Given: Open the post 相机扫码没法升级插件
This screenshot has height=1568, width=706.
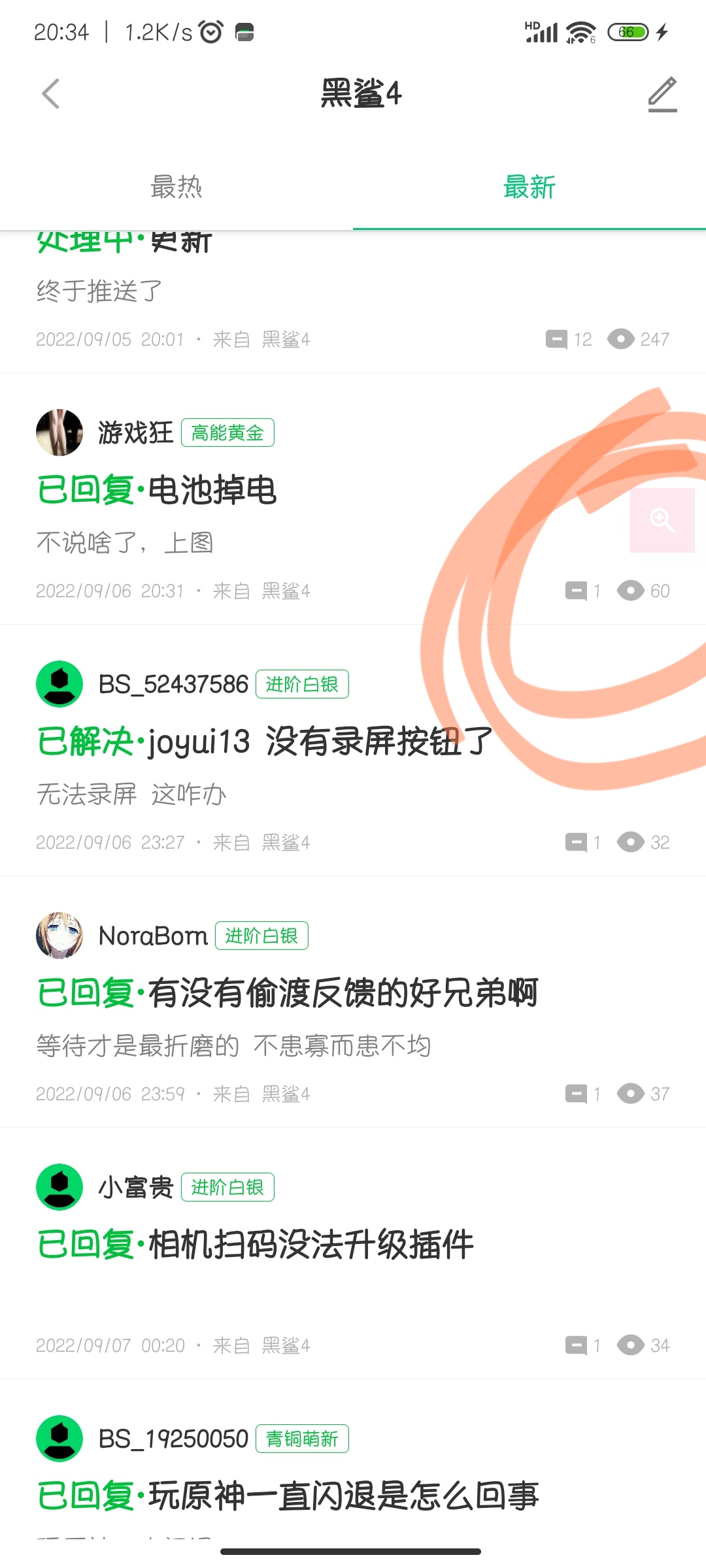Looking at the screenshot, I should coord(311,1245).
